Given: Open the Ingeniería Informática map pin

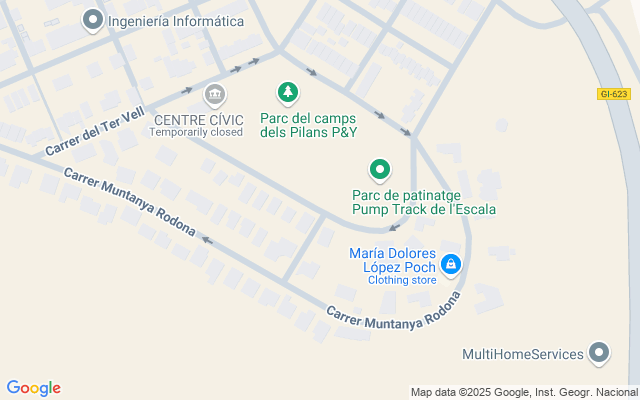Looking at the screenshot, I should pos(93,19).
